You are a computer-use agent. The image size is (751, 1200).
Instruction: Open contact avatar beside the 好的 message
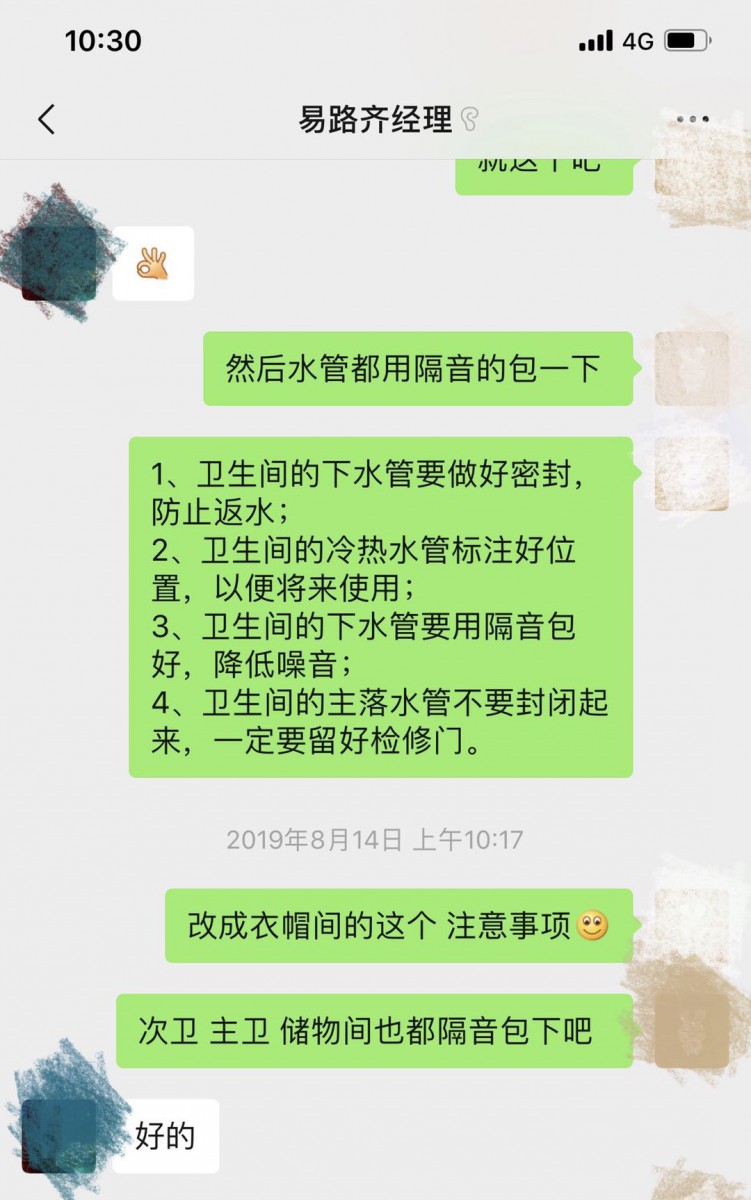(59, 1136)
